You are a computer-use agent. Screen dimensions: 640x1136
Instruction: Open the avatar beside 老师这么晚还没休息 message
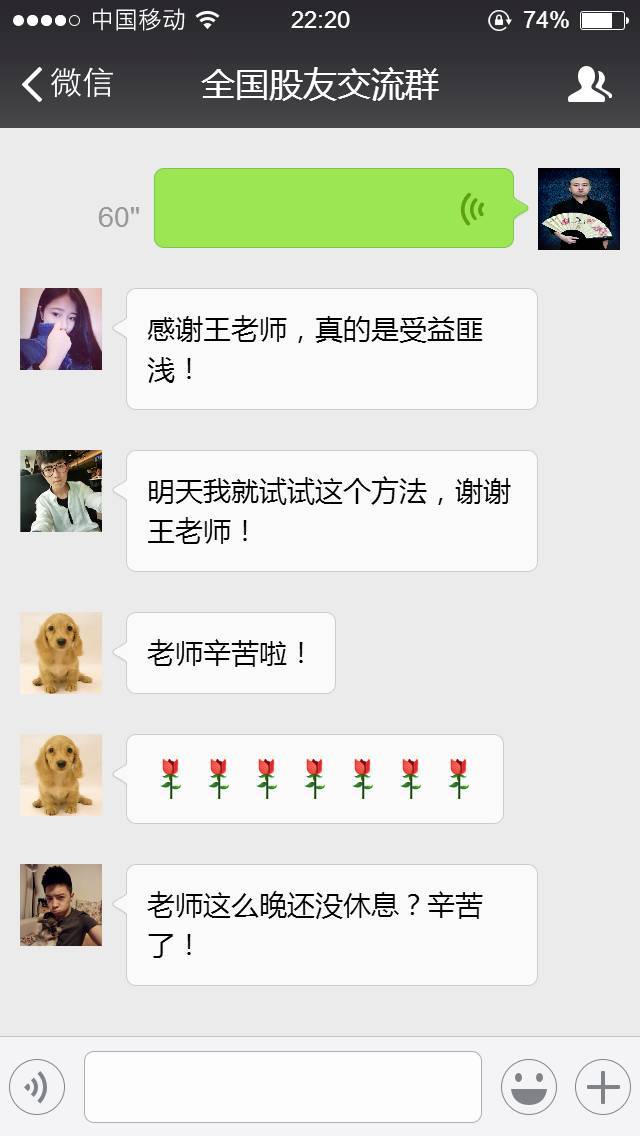[61, 905]
